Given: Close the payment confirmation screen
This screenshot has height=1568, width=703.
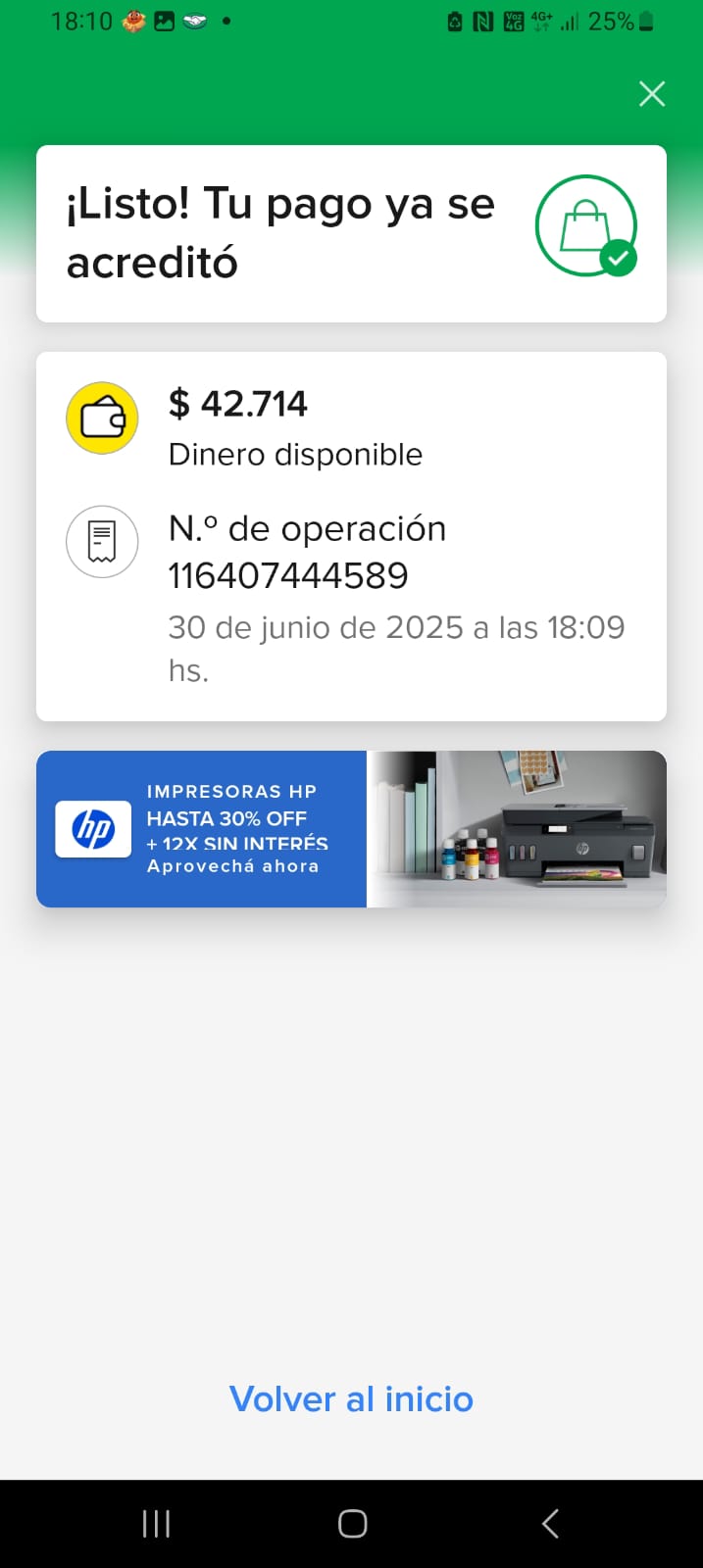Looking at the screenshot, I should tap(652, 94).
